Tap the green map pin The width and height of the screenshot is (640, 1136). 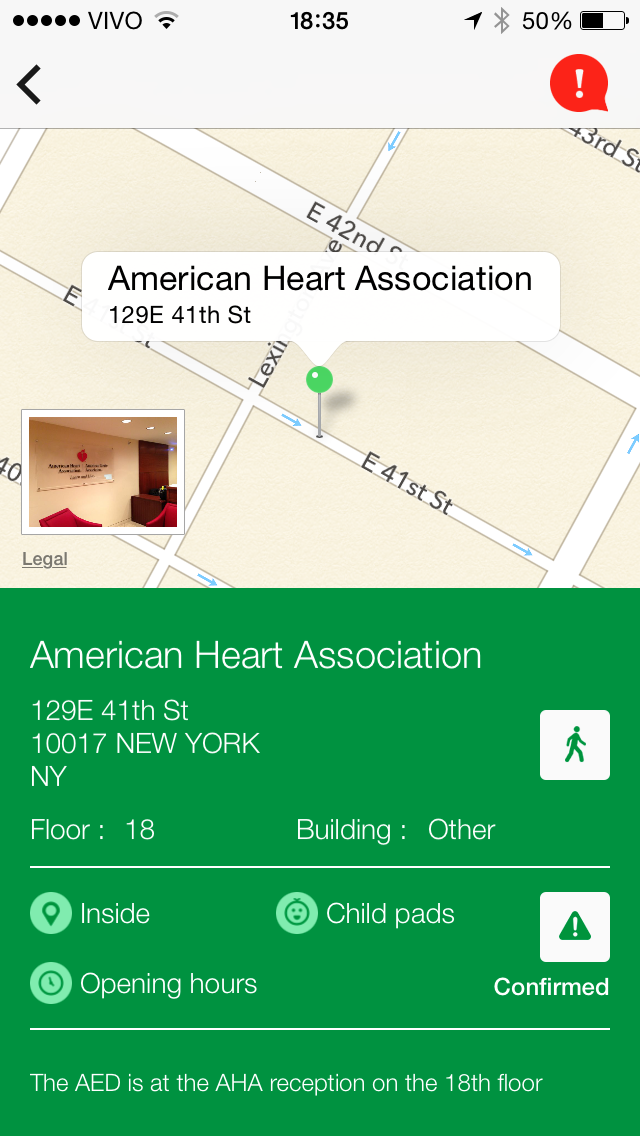(x=319, y=381)
